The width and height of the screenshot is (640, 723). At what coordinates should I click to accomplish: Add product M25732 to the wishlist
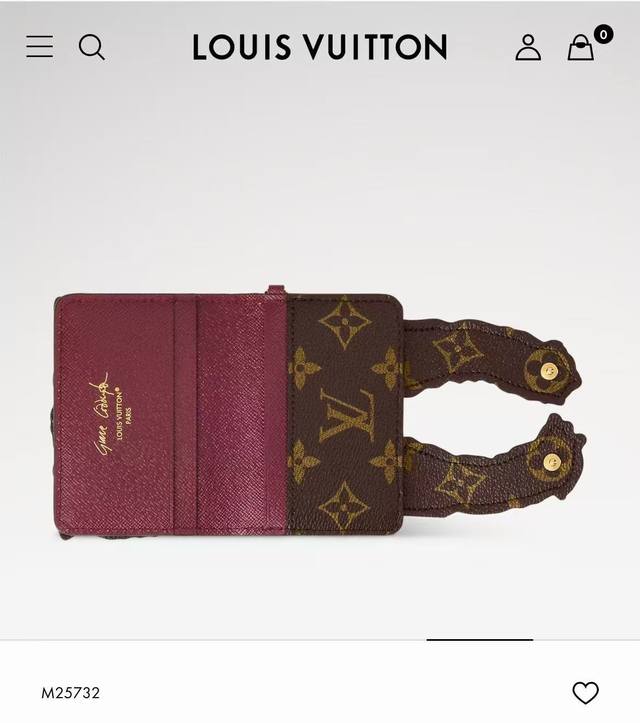(x=585, y=692)
